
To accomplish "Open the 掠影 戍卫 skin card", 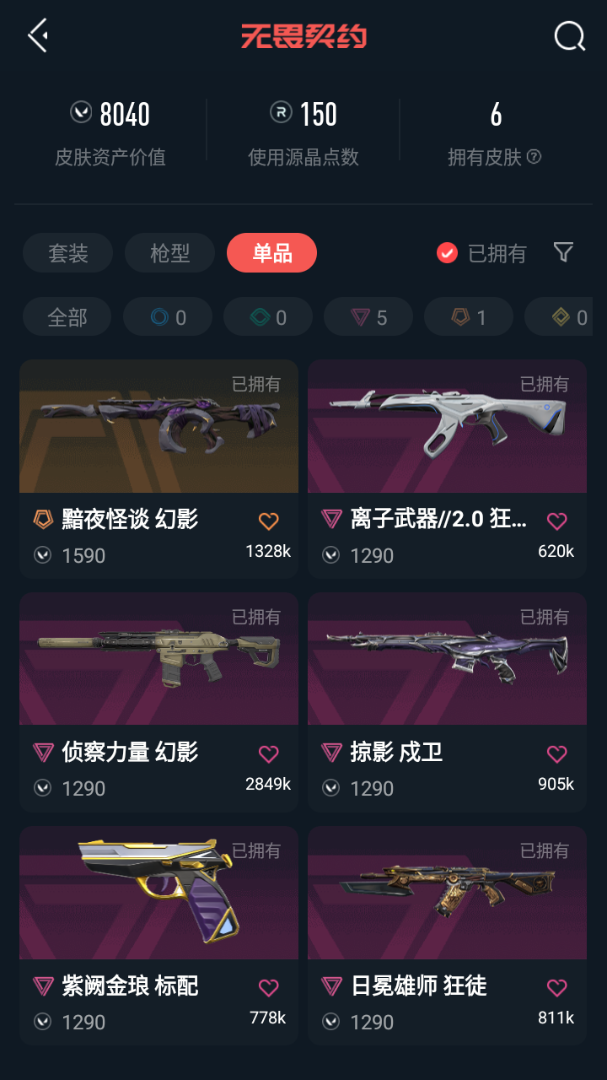I will [x=447, y=702].
